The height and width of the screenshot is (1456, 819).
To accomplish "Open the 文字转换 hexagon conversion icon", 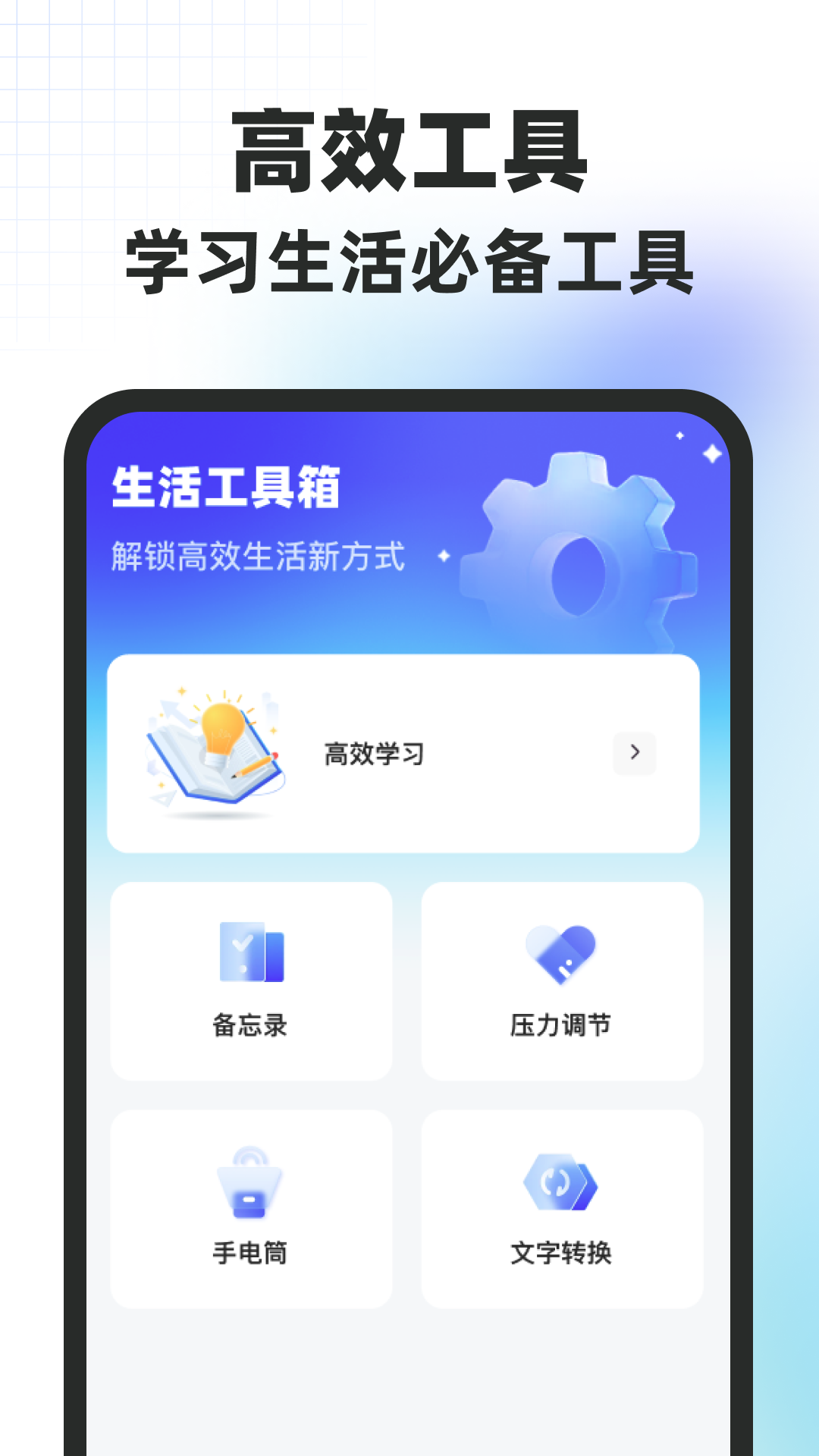I will tap(561, 1183).
